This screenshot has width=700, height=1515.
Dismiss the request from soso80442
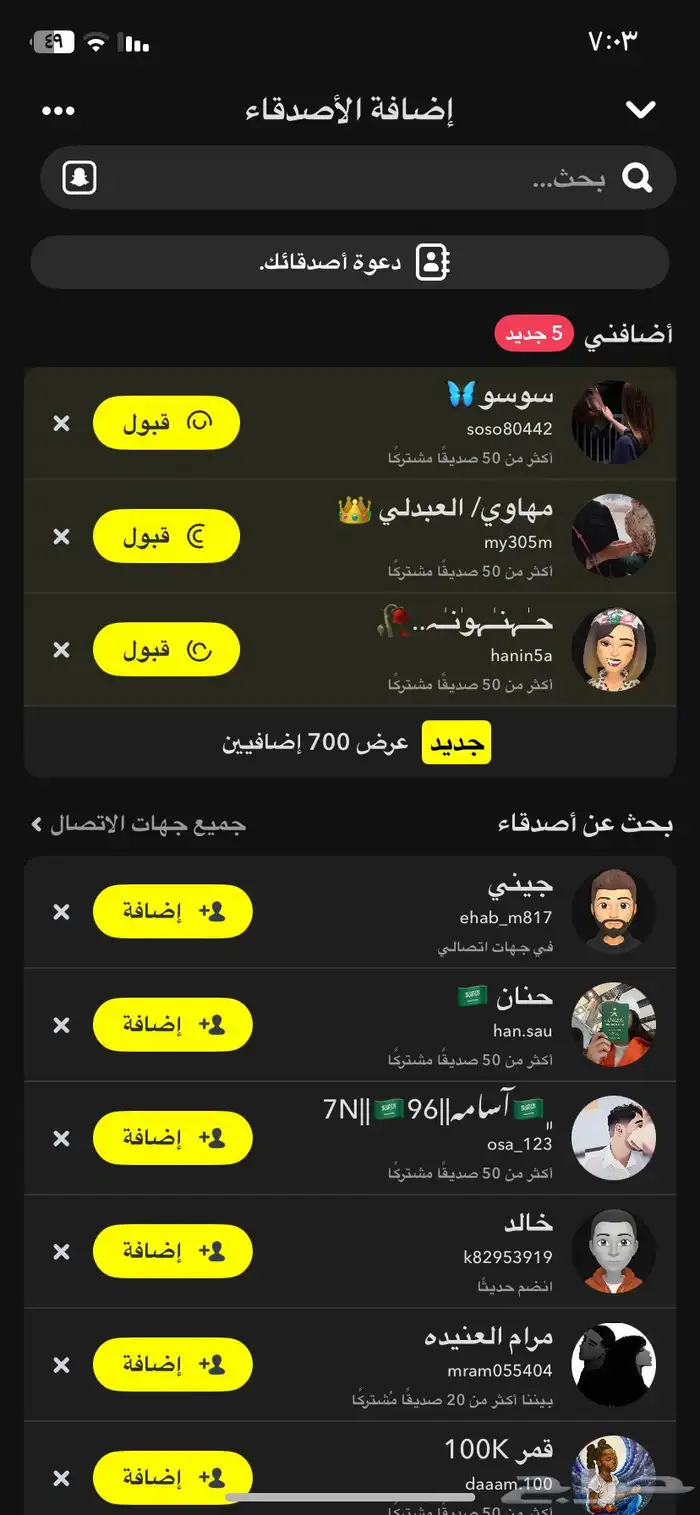[62, 423]
